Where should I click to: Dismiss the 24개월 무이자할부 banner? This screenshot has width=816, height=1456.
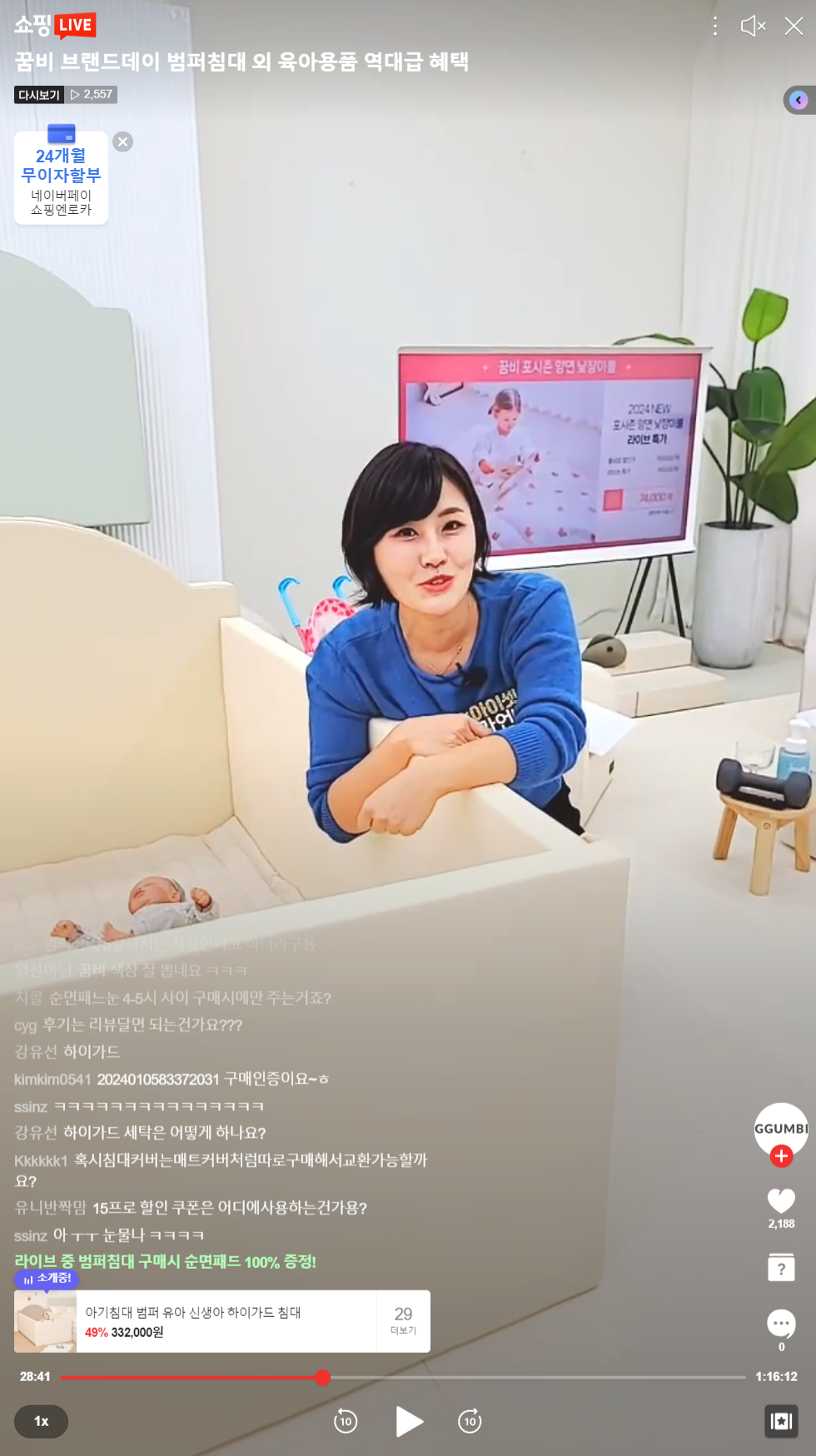[x=123, y=142]
